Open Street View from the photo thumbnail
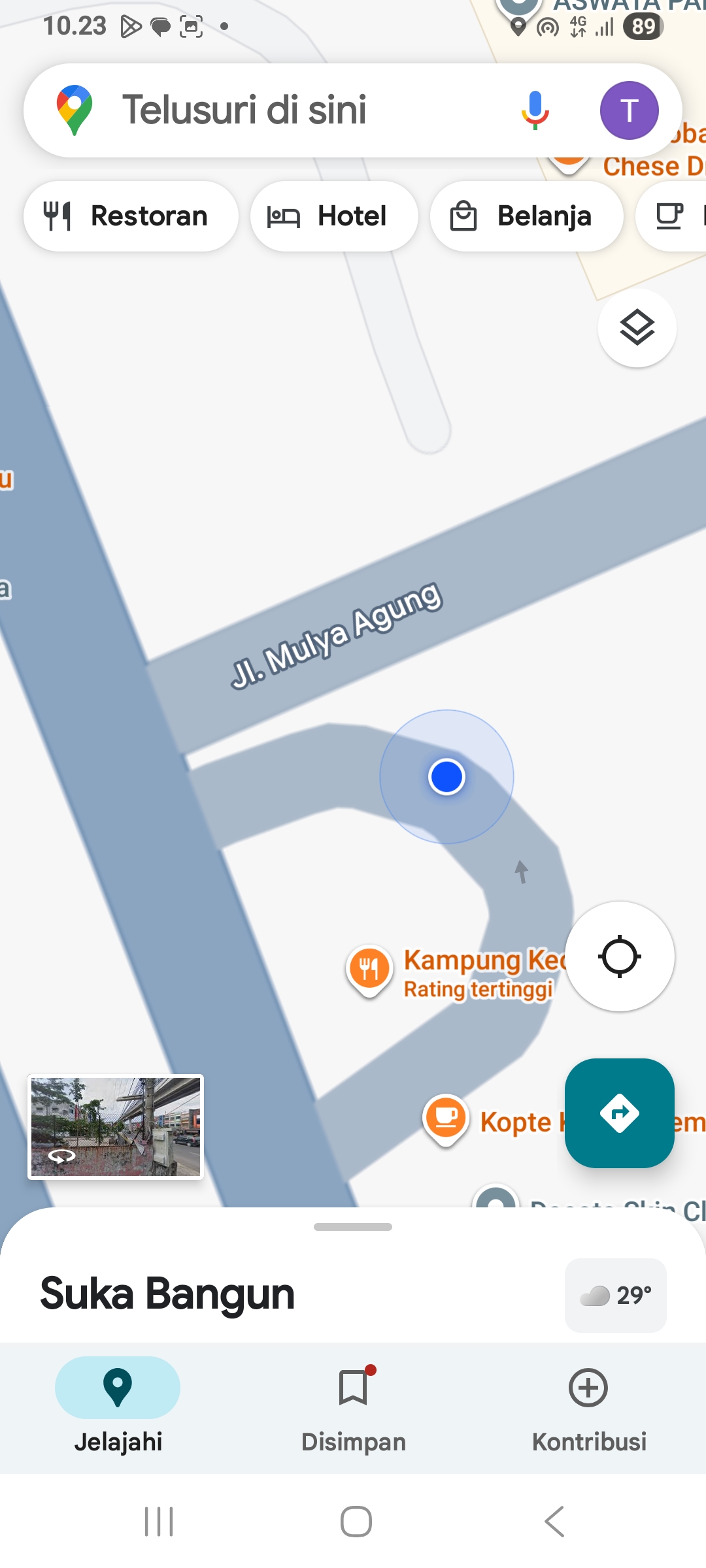This screenshot has width=706, height=1568. (116, 1127)
